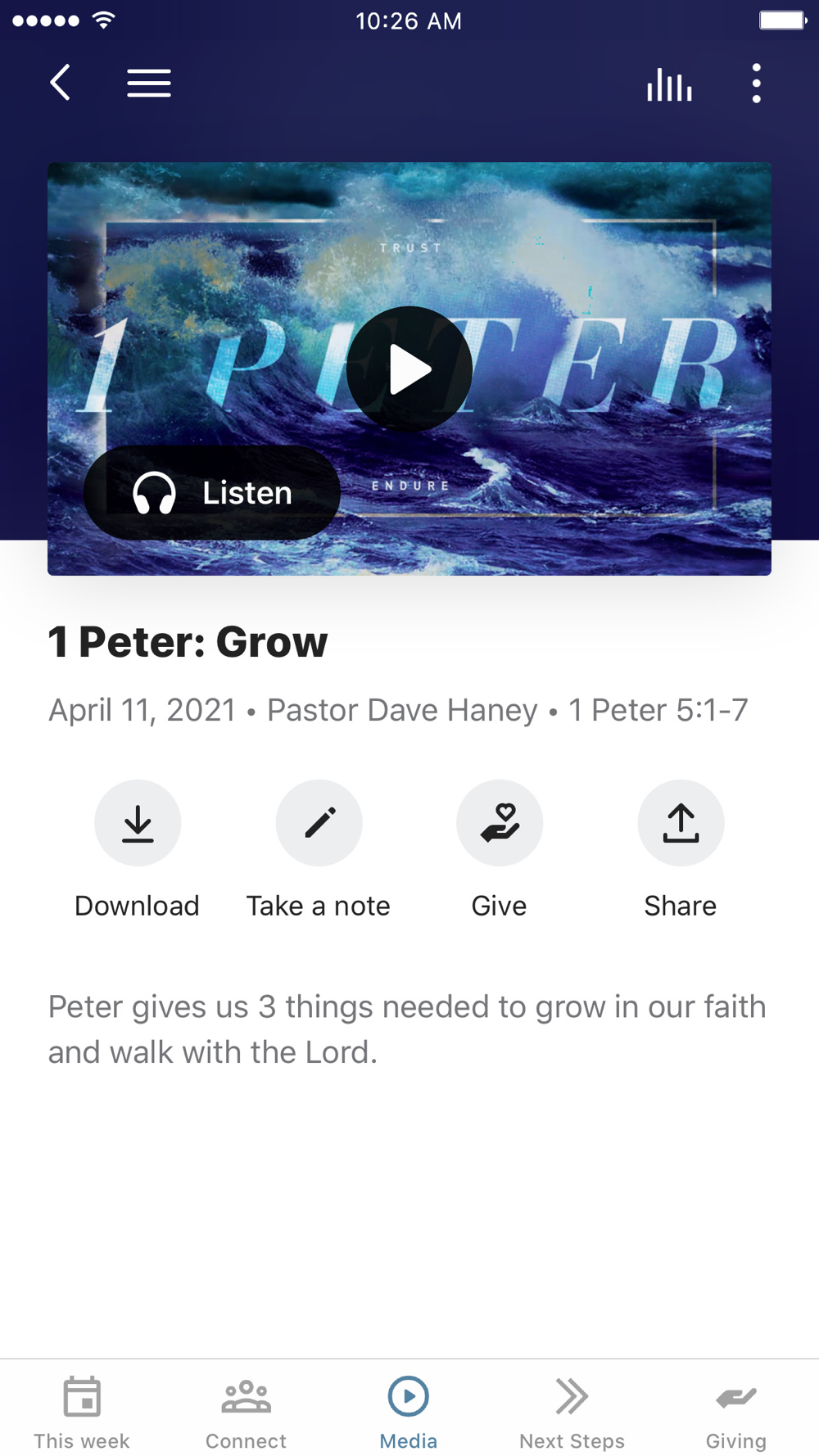Switch to the Connect tab
Image resolution: width=819 pixels, height=1456 pixels.
click(246, 1412)
